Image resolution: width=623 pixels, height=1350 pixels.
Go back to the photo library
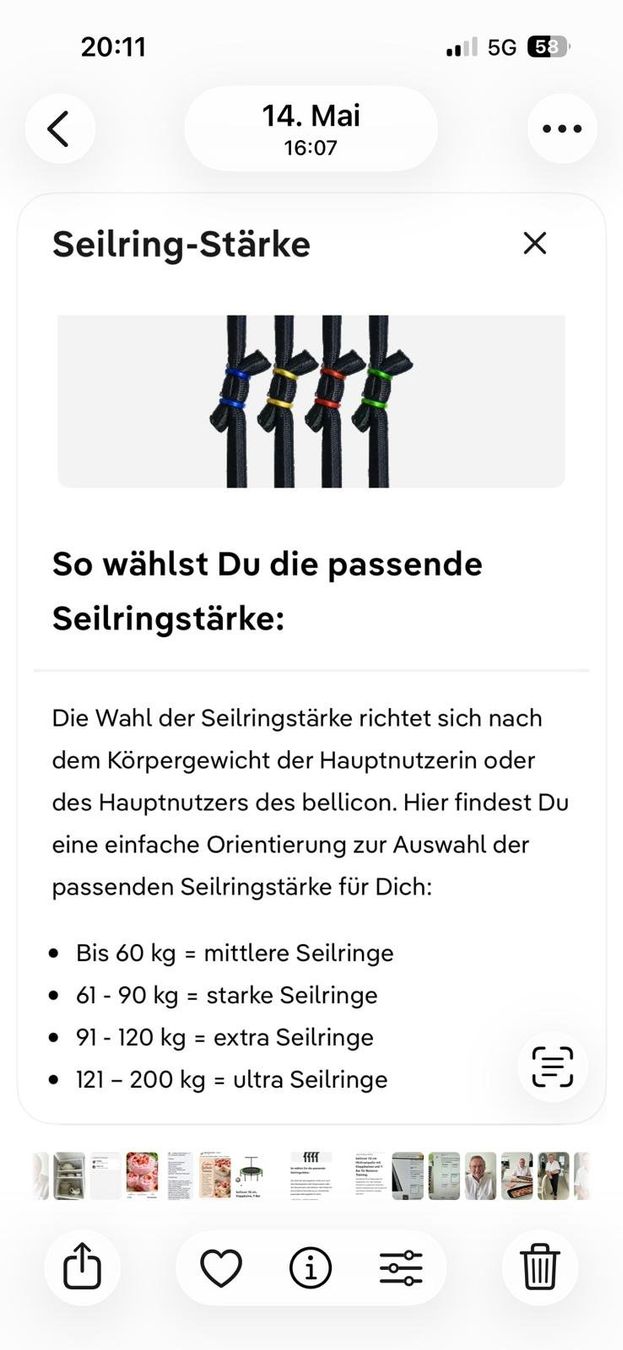pyautogui.click(x=59, y=129)
